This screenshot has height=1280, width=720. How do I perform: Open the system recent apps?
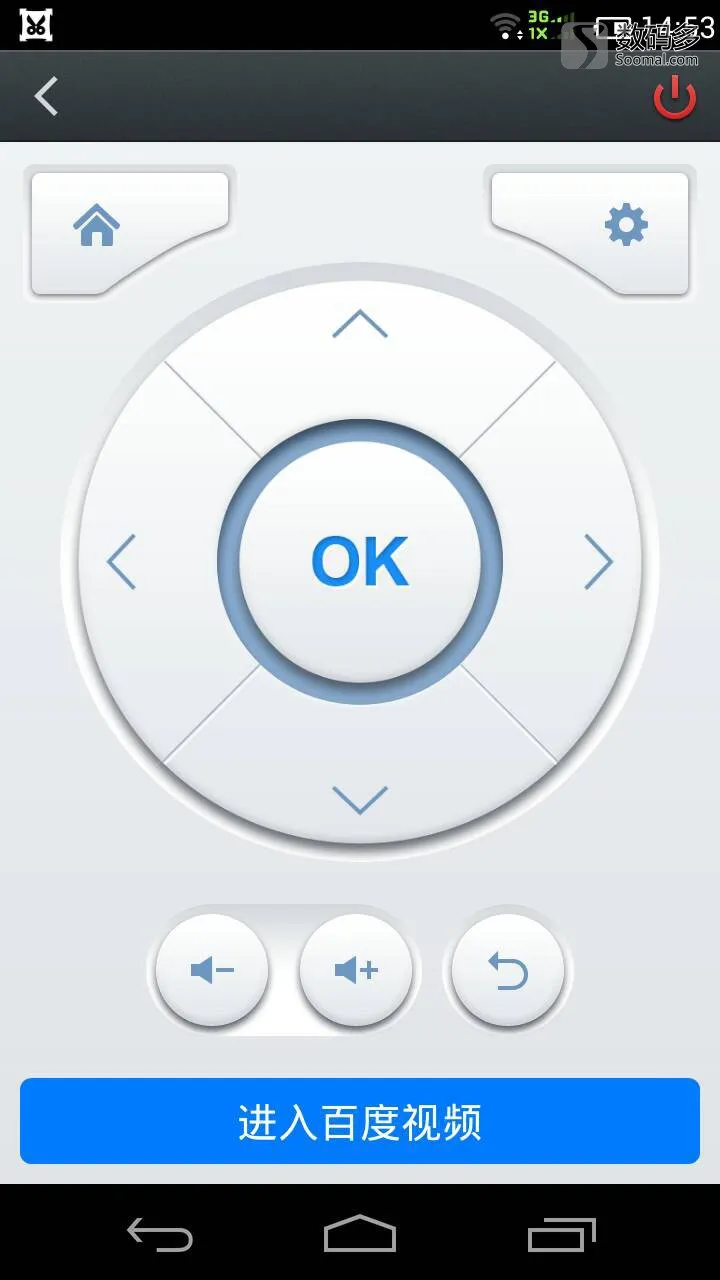pyautogui.click(x=562, y=1234)
